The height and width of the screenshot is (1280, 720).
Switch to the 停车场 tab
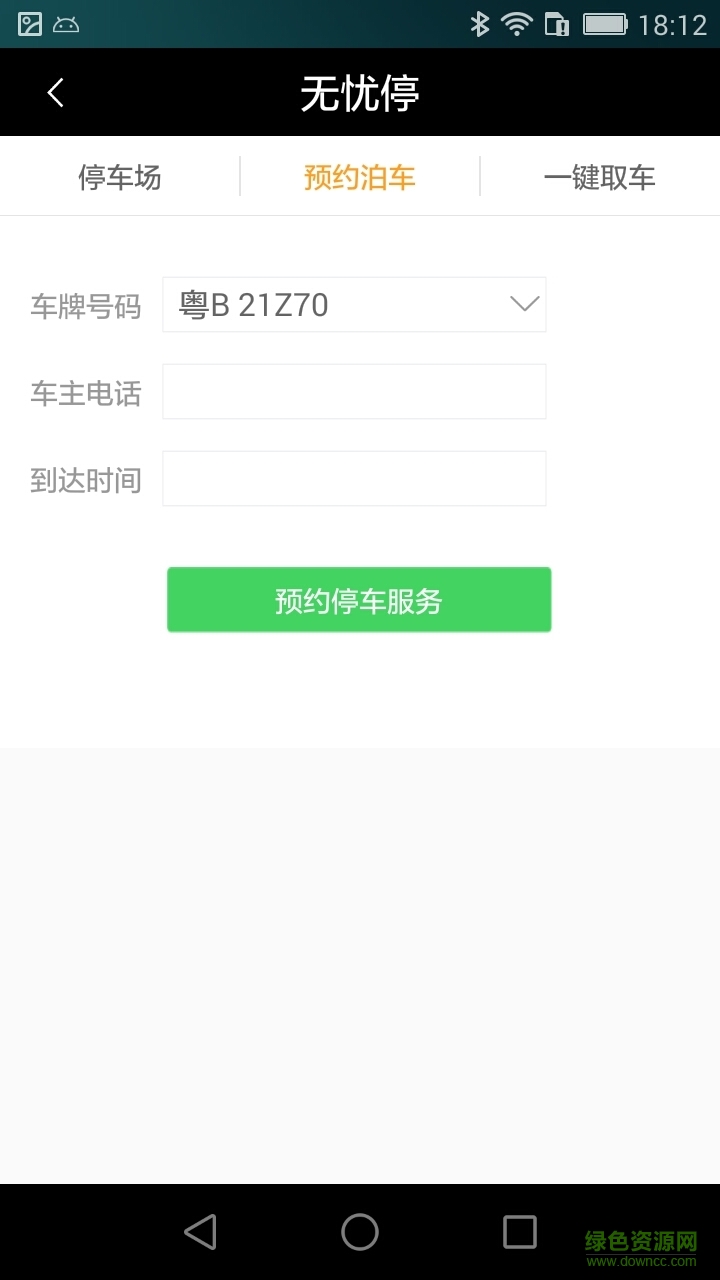point(119,177)
